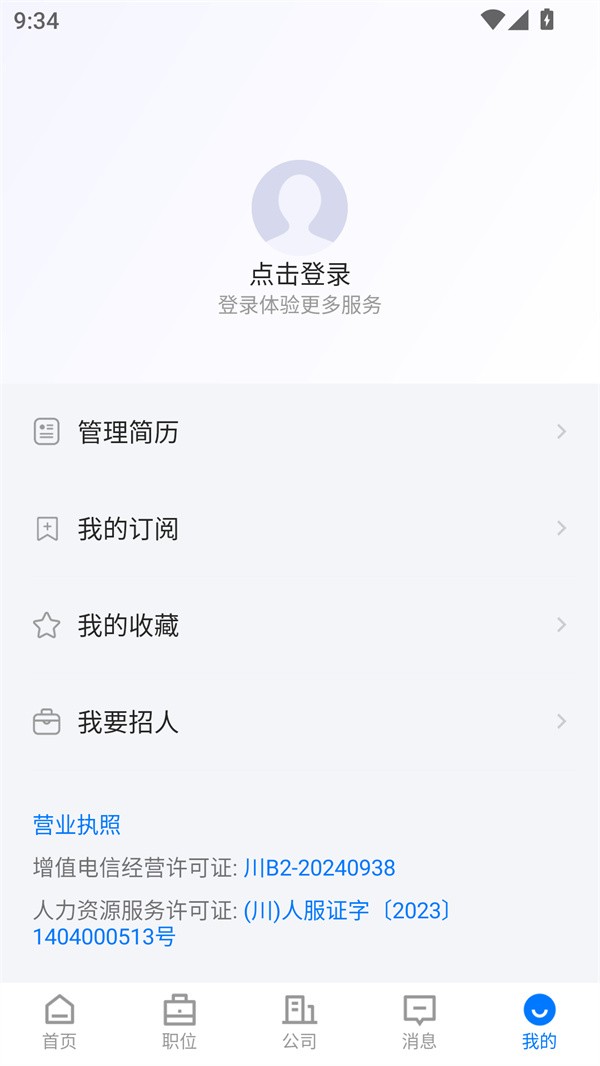Screen dimensions: 600x1066
Task: Open the 消息 tab
Action: (419, 1021)
